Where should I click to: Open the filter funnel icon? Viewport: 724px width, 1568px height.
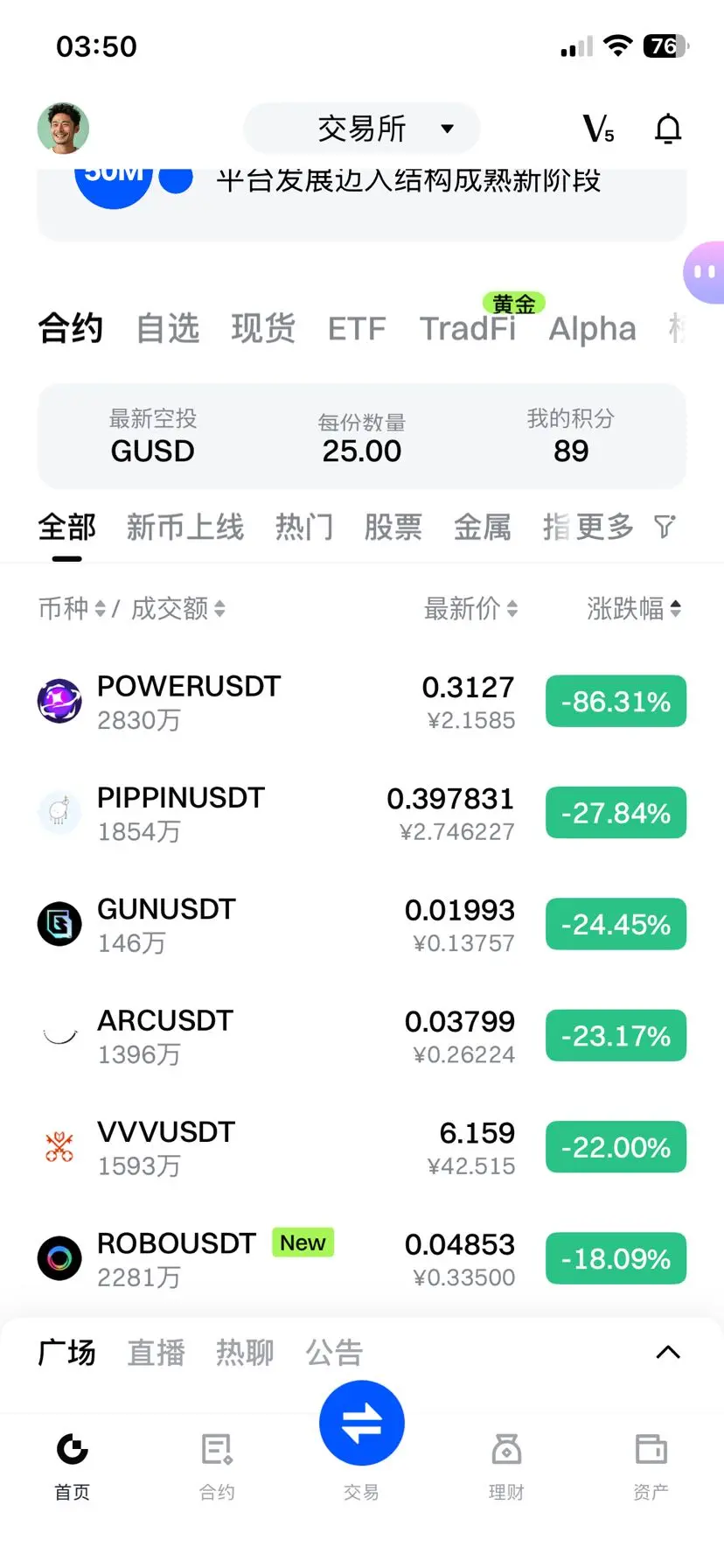click(x=665, y=527)
